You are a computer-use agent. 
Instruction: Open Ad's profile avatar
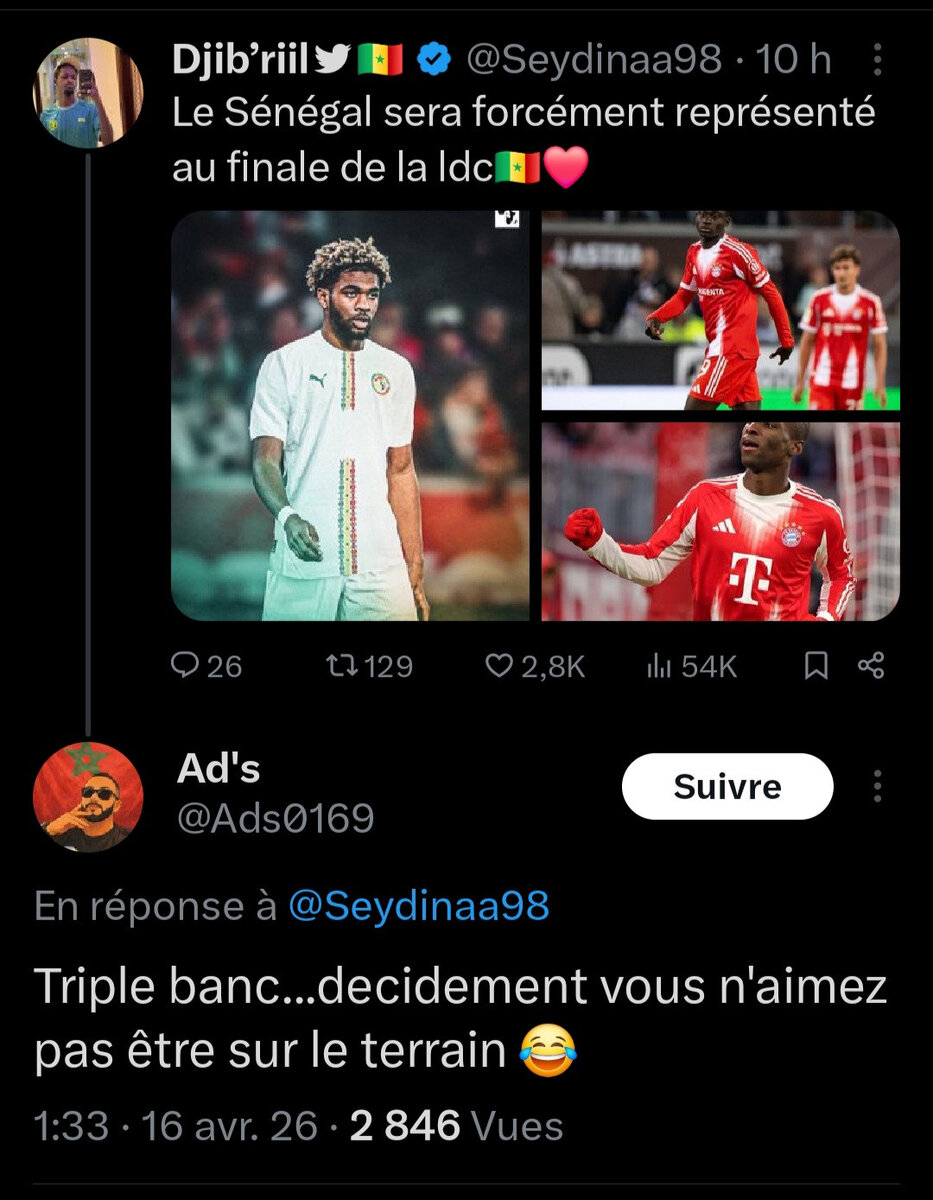click(x=88, y=797)
